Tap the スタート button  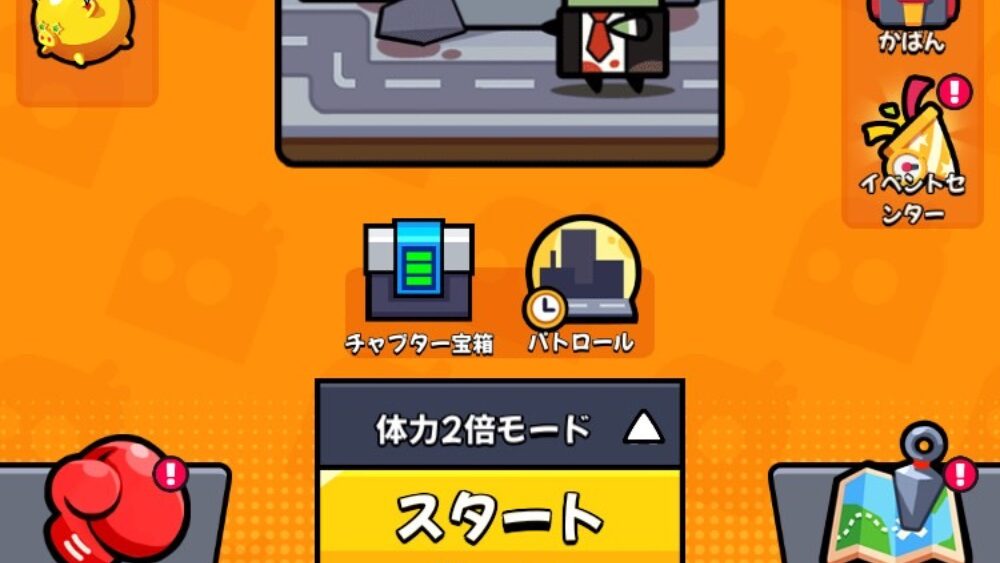tap(500, 518)
